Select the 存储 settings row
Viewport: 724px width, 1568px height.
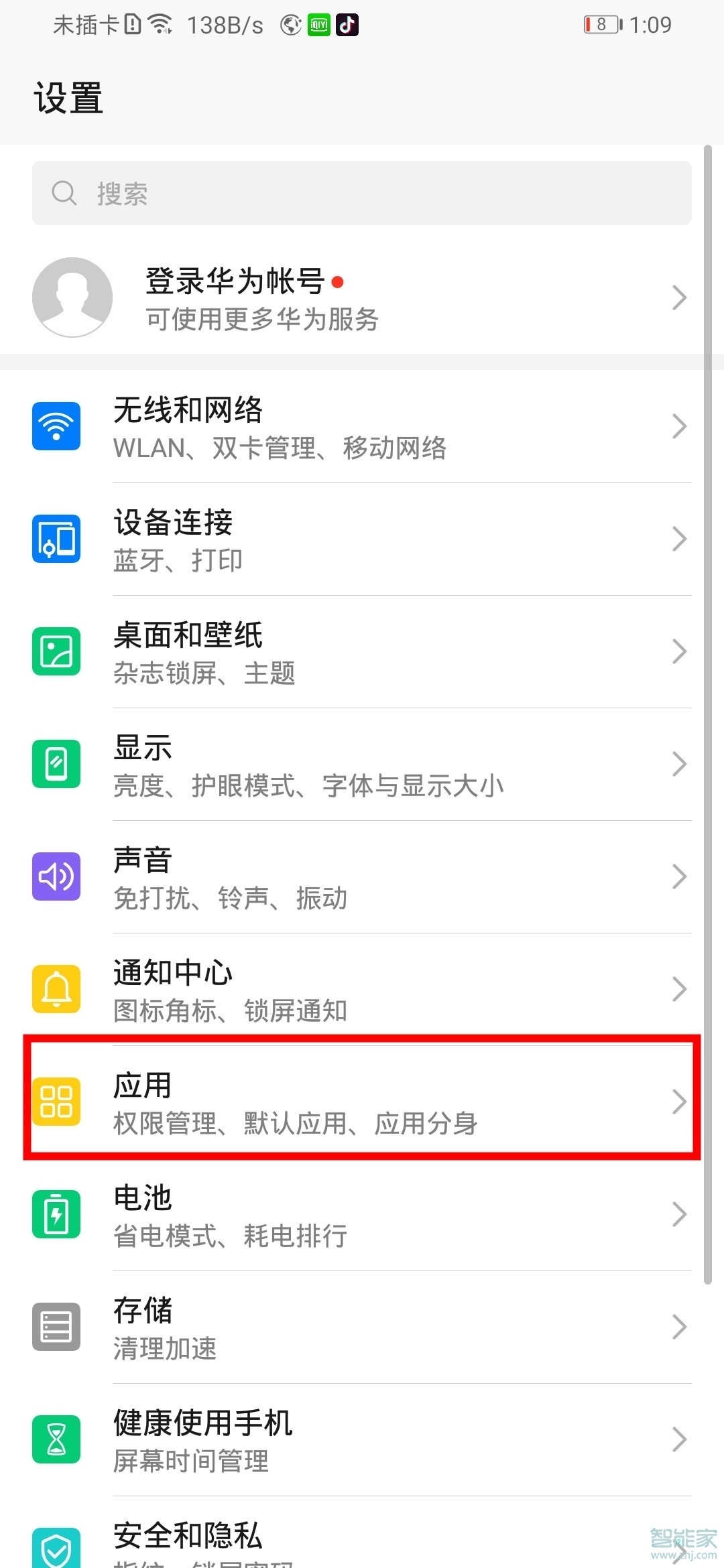coord(362,1327)
